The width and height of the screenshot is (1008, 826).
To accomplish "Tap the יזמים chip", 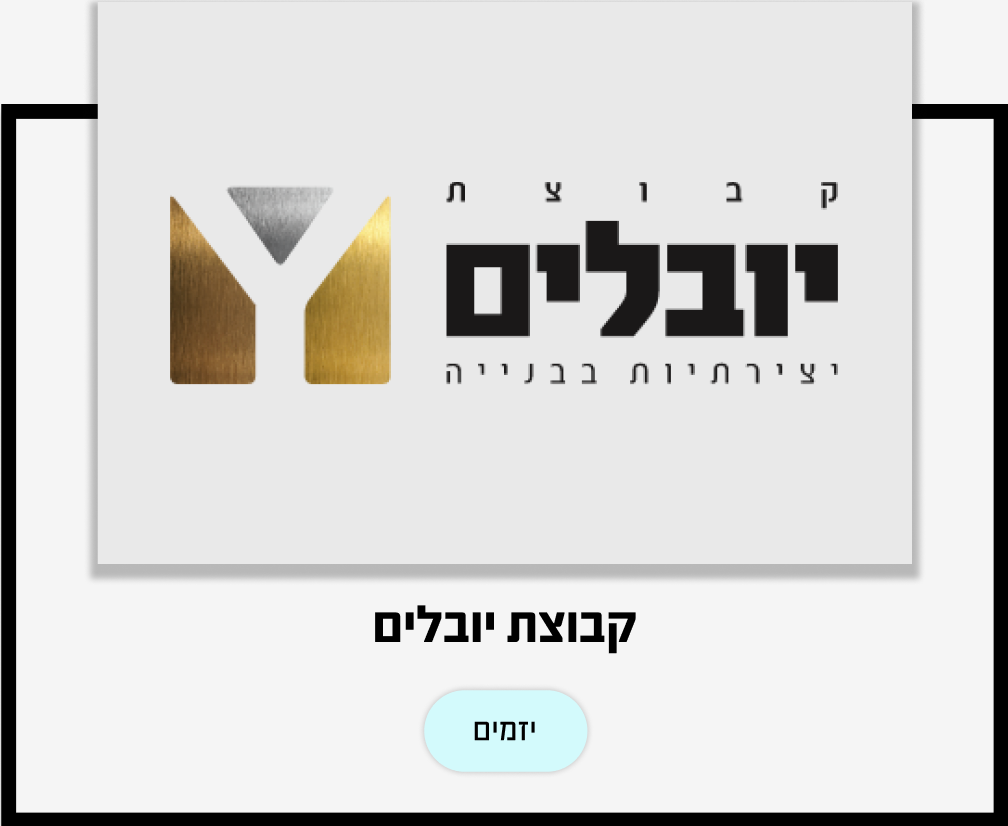I will tap(505, 731).
